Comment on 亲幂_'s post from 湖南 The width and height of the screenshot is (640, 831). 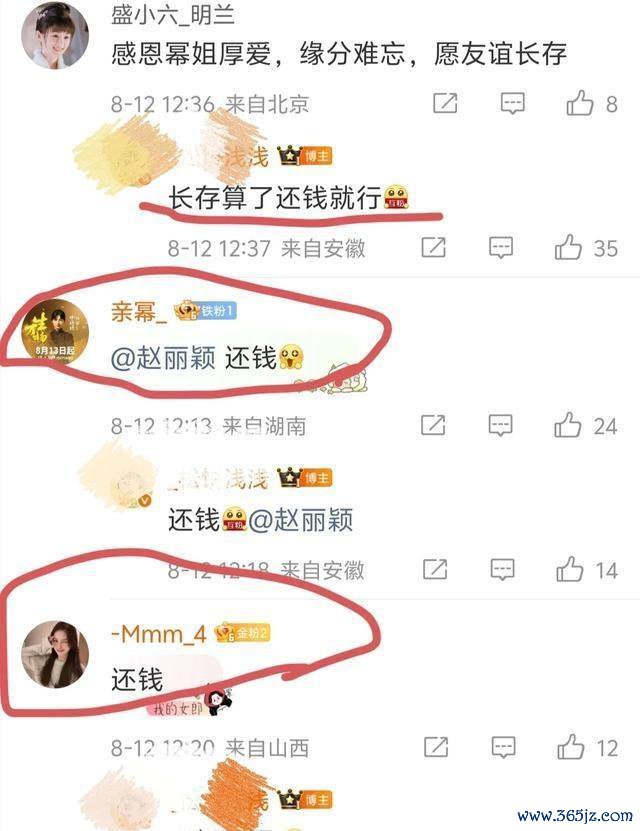(501, 426)
